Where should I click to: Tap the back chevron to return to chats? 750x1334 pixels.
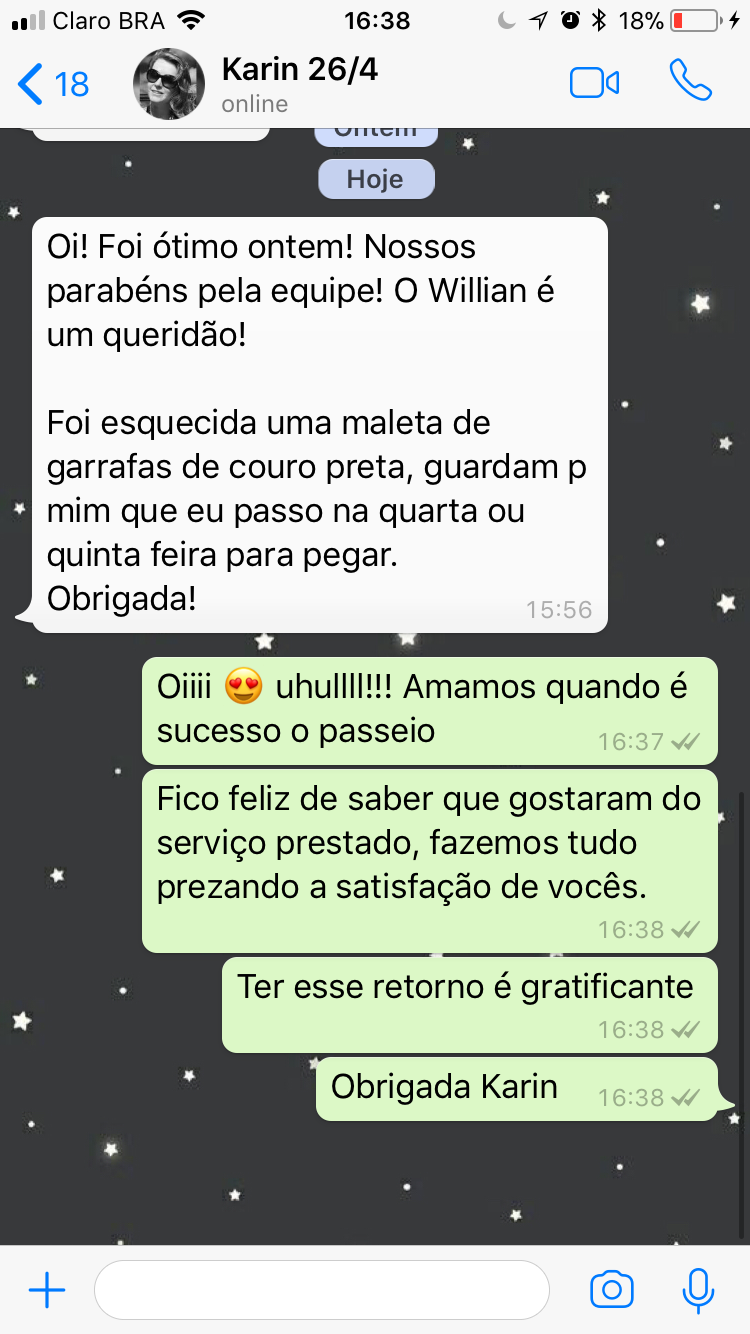pyautogui.click(x=27, y=85)
